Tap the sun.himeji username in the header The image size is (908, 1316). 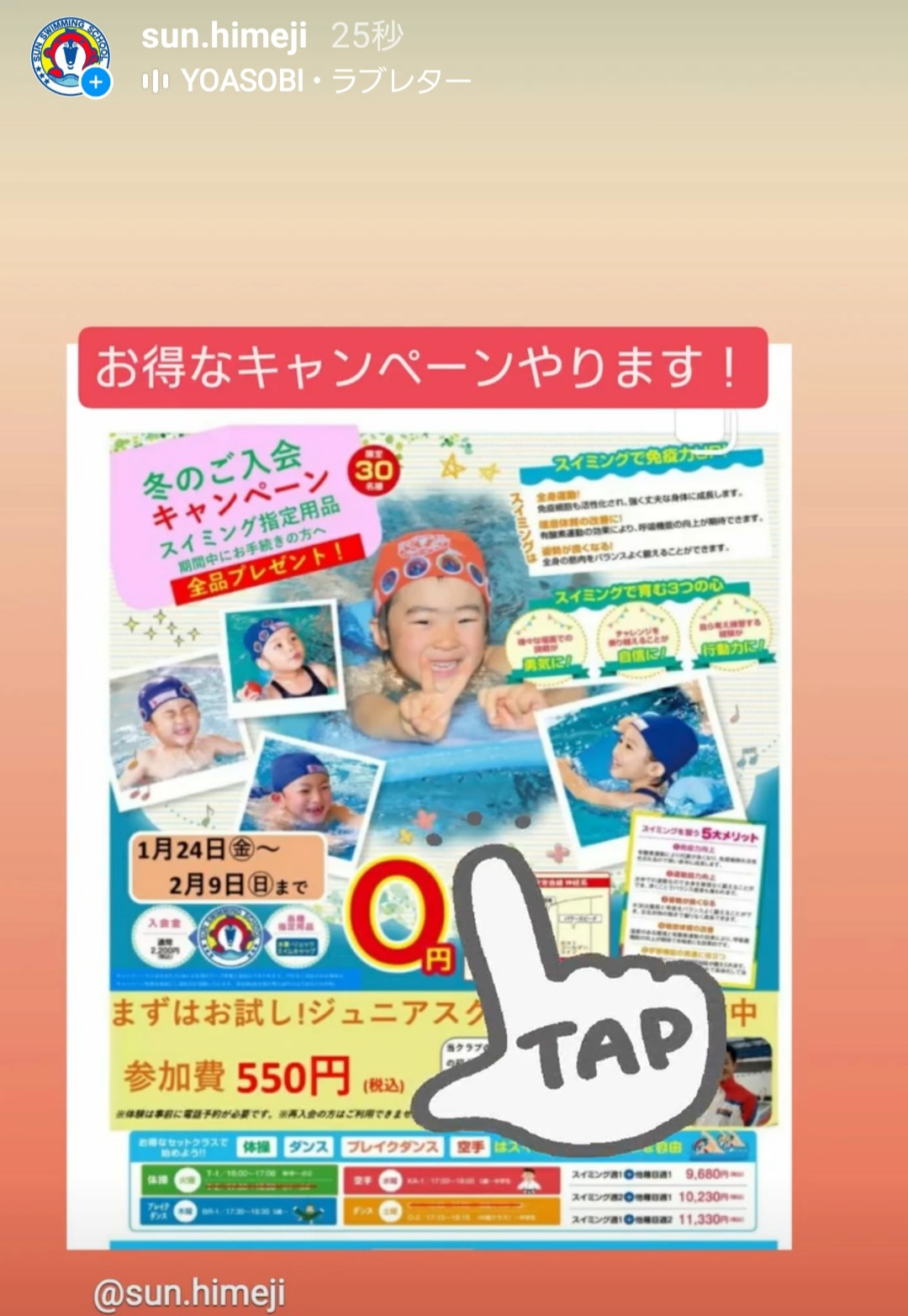coord(224,36)
